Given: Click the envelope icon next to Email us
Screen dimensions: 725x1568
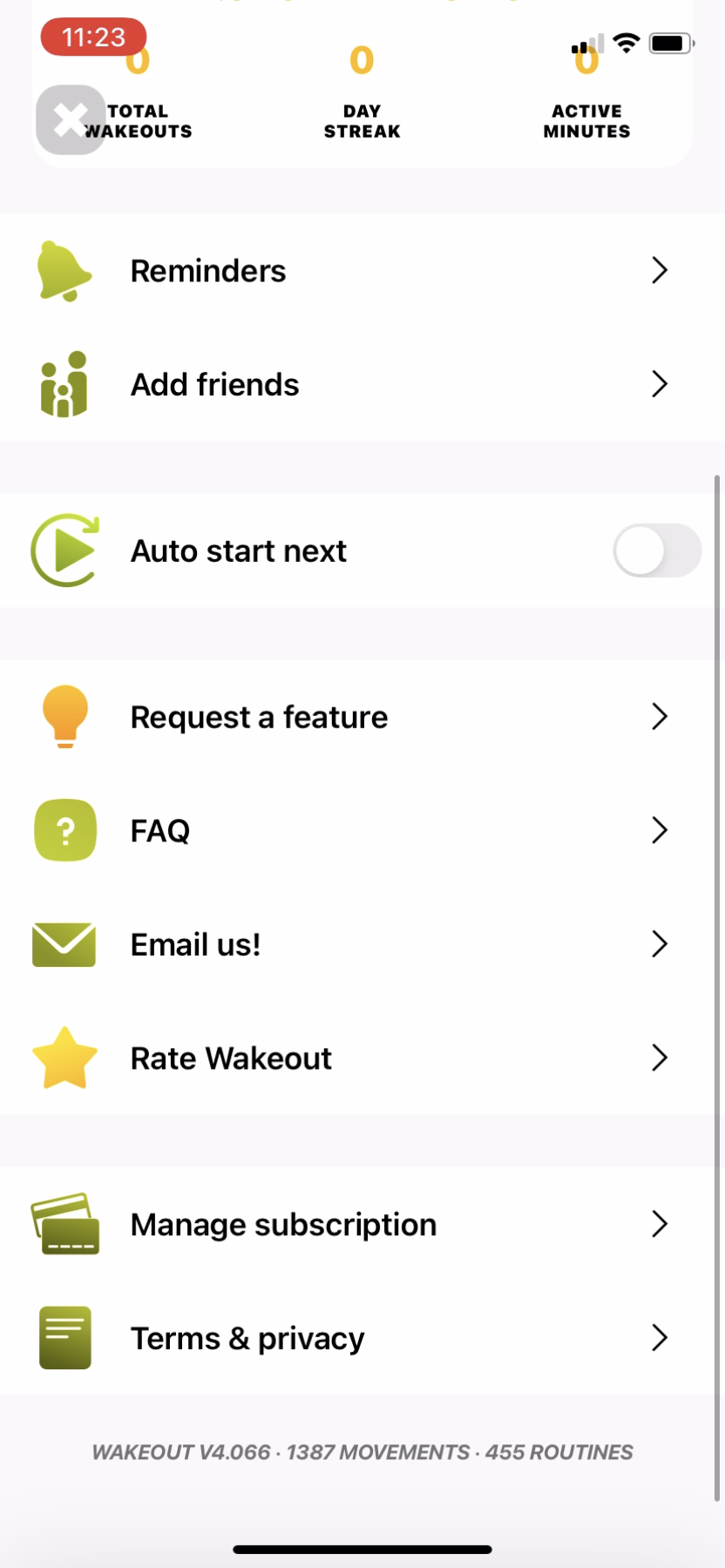Looking at the screenshot, I should point(64,943).
